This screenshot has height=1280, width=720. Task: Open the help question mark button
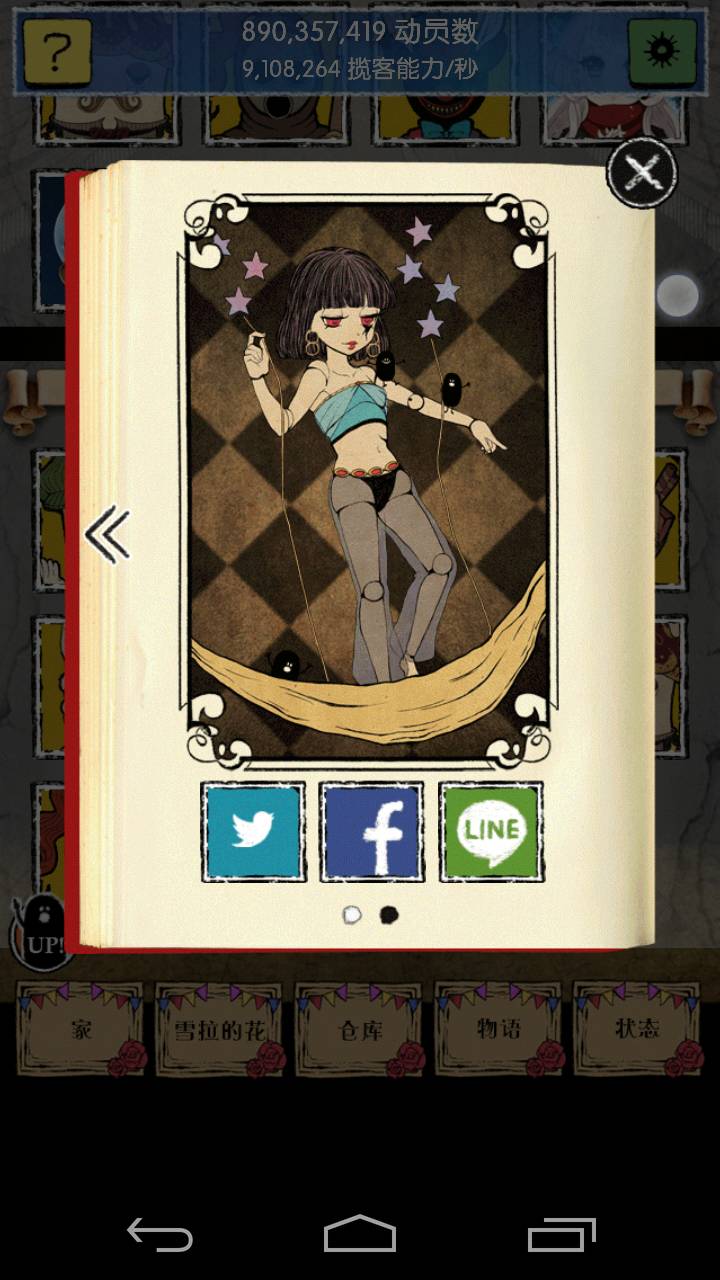[x=57, y=51]
